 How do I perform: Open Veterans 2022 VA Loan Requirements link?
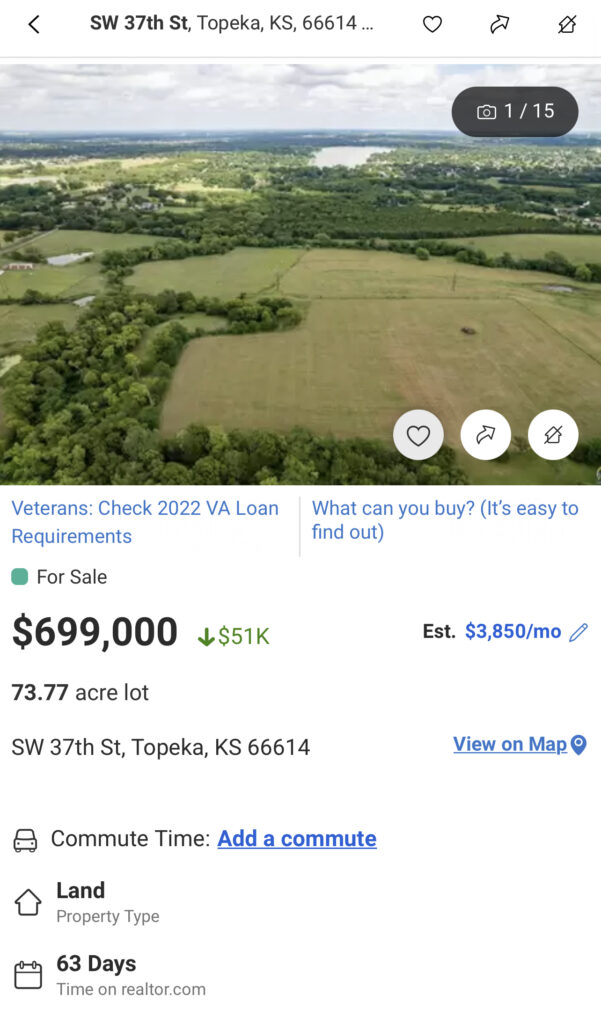[145, 522]
